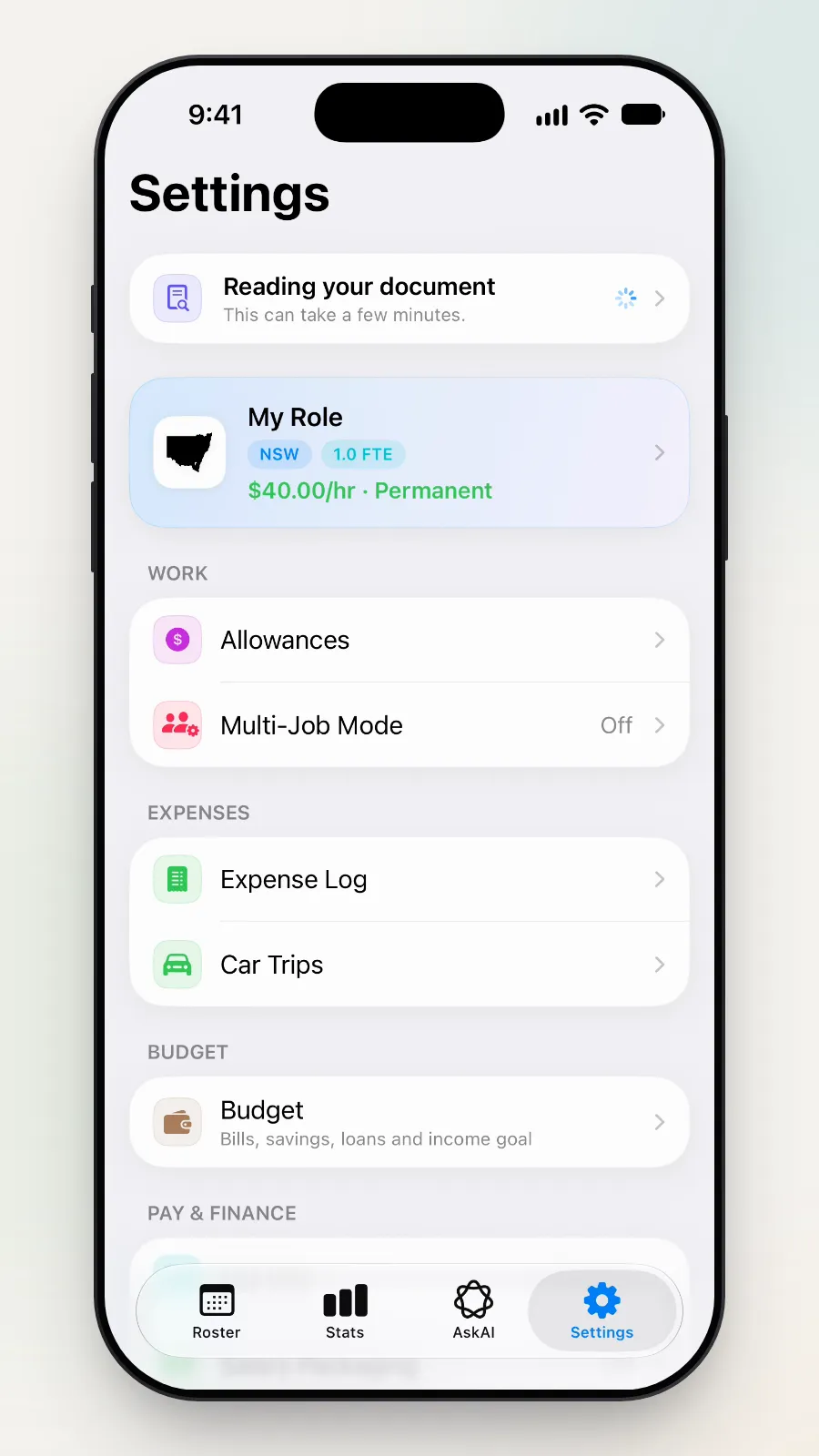
Task: Open the My Role card
Action: 409,452
